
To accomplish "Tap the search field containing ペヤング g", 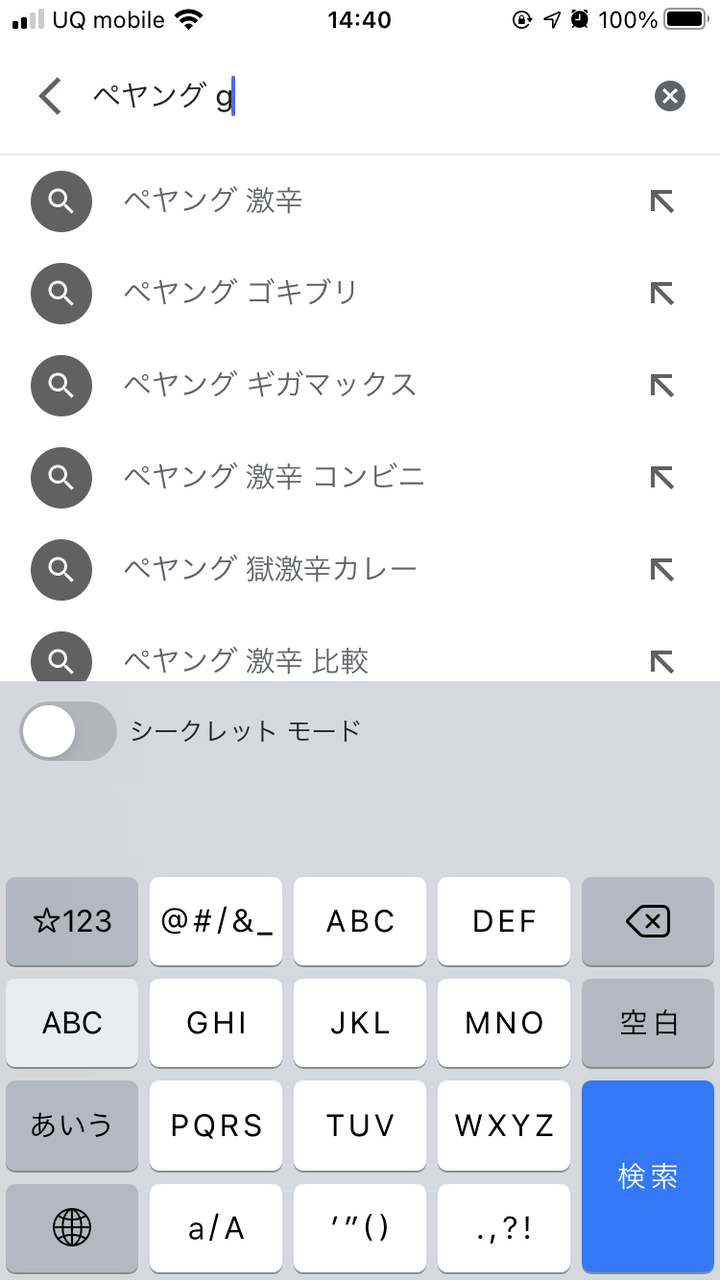I will click(x=360, y=96).
